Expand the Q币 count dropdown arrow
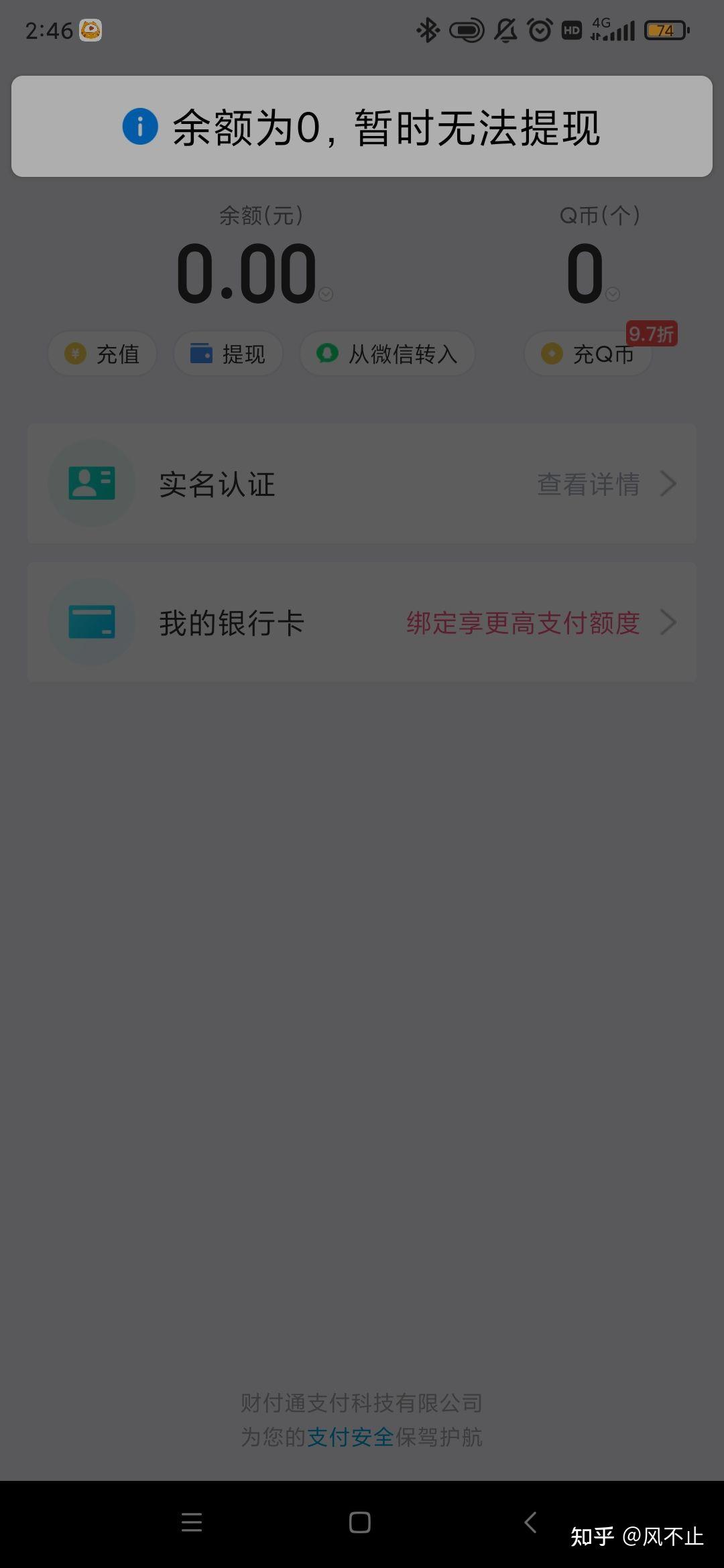The height and width of the screenshot is (1568, 724). pyautogui.click(x=613, y=294)
